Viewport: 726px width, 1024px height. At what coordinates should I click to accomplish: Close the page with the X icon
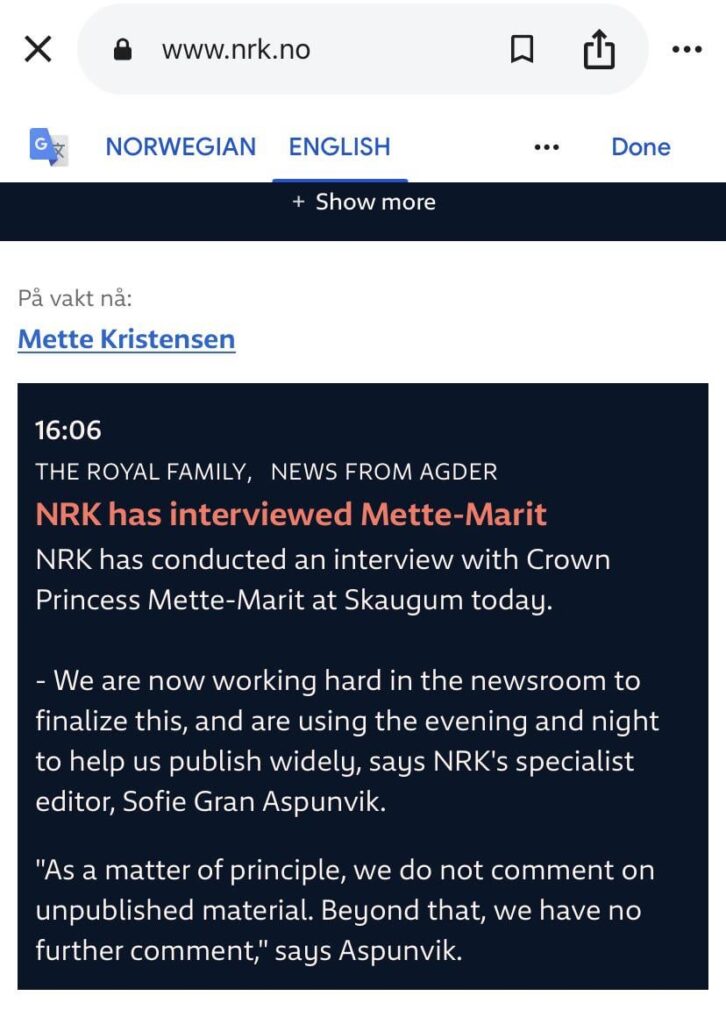pyautogui.click(x=37, y=48)
